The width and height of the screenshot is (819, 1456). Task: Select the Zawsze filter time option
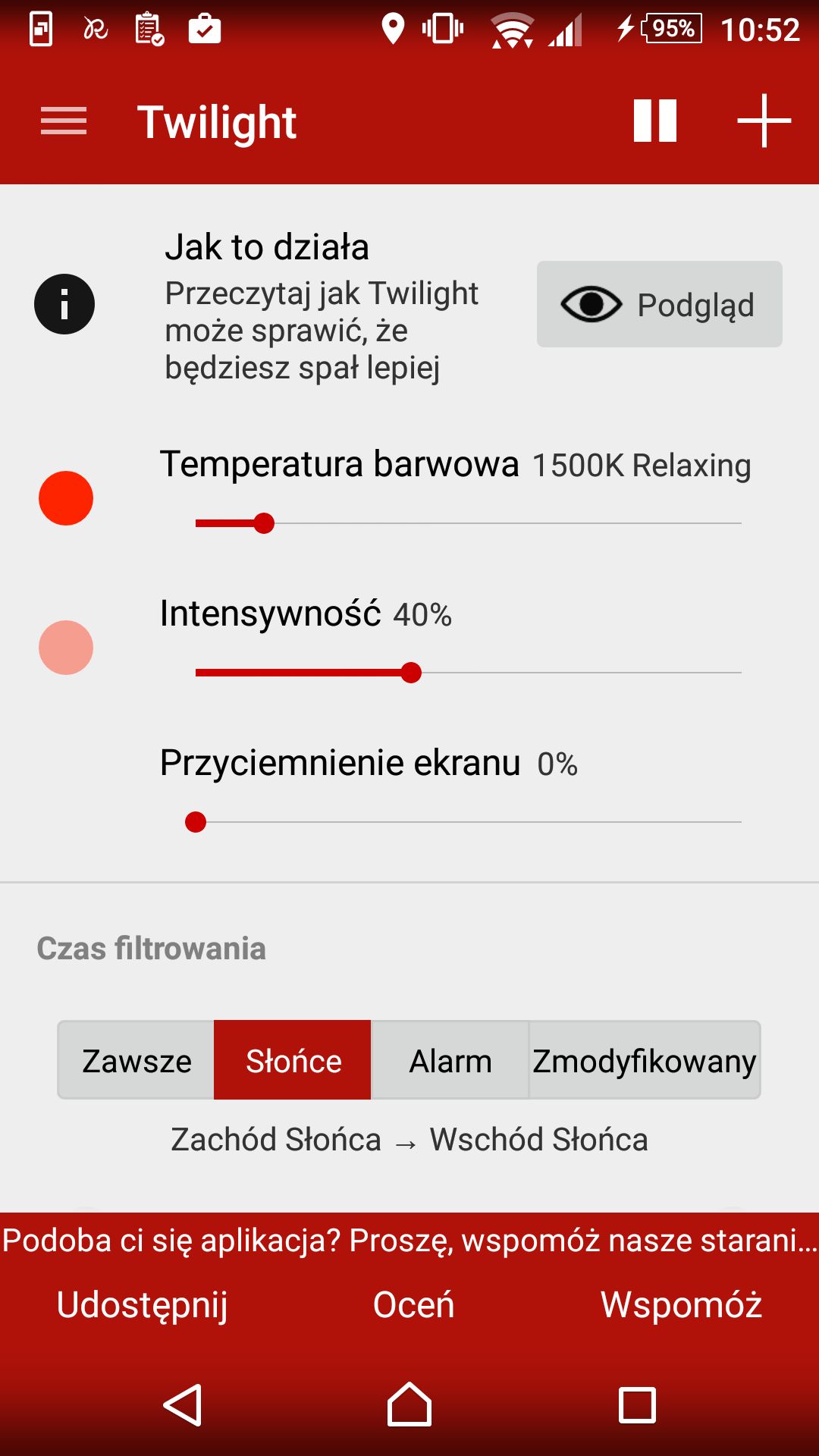[x=136, y=1060]
